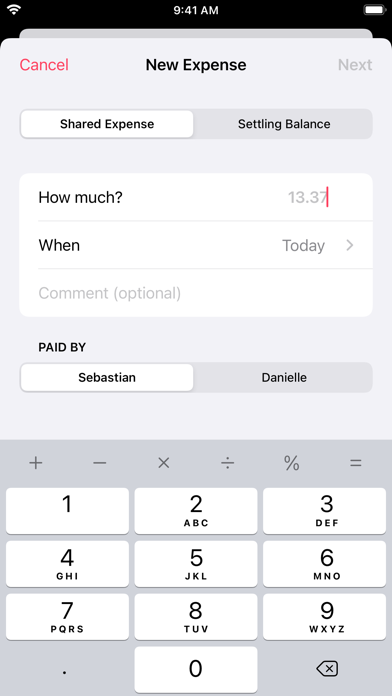Open the When date picker
The image size is (392, 696).
[196, 245]
